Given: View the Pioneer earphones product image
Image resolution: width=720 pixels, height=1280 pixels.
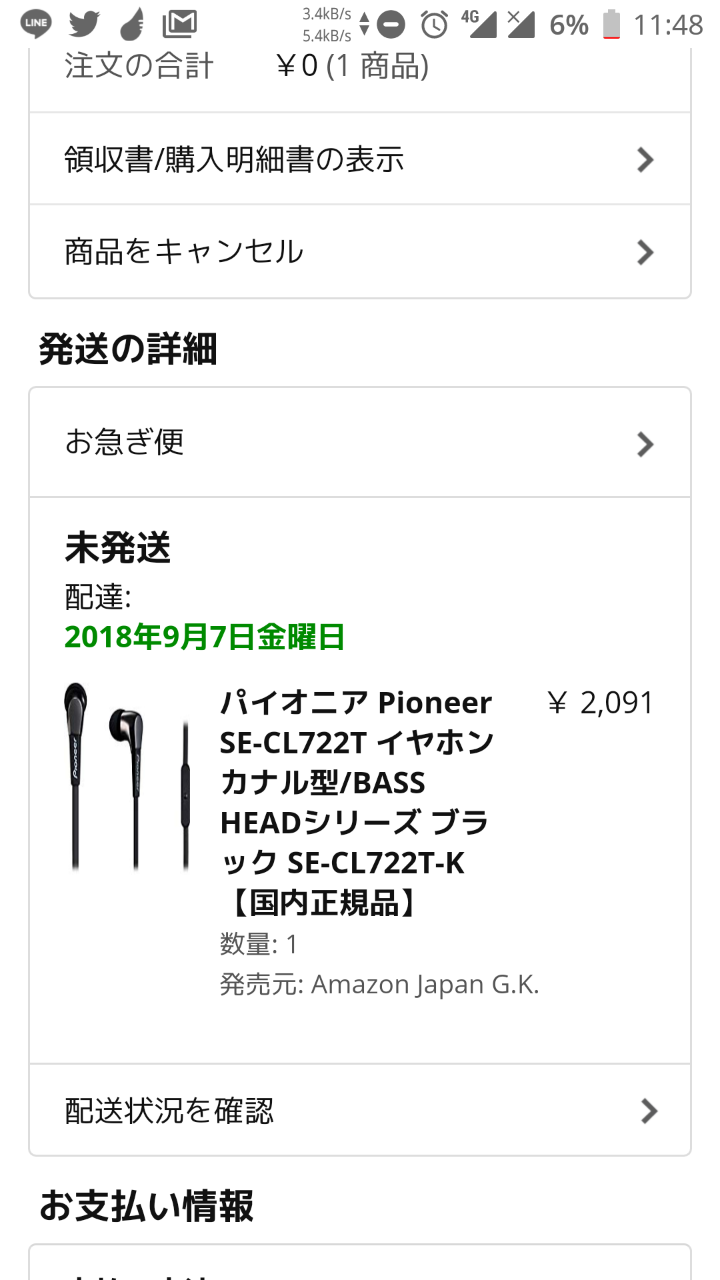Looking at the screenshot, I should coord(128,776).
